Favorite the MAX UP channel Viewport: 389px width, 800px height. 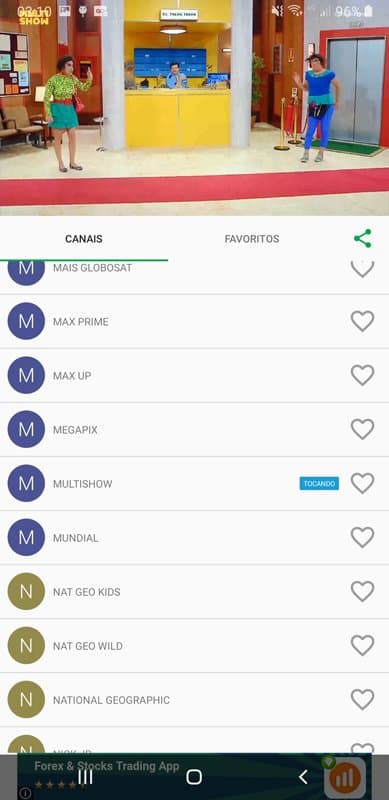pyautogui.click(x=362, y=376)
